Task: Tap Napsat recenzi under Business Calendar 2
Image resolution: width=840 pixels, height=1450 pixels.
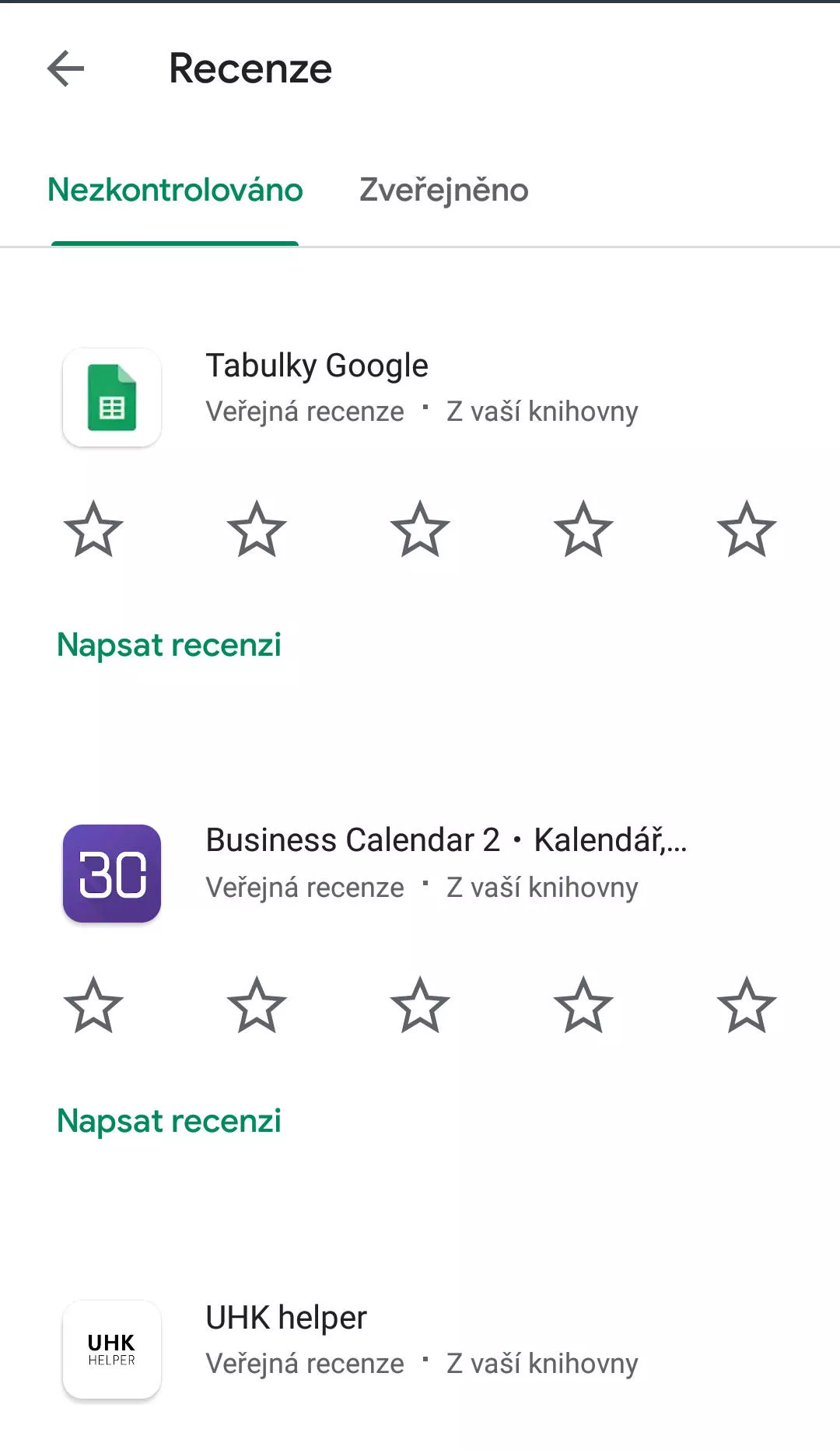Action: (x=169, y=1121)
